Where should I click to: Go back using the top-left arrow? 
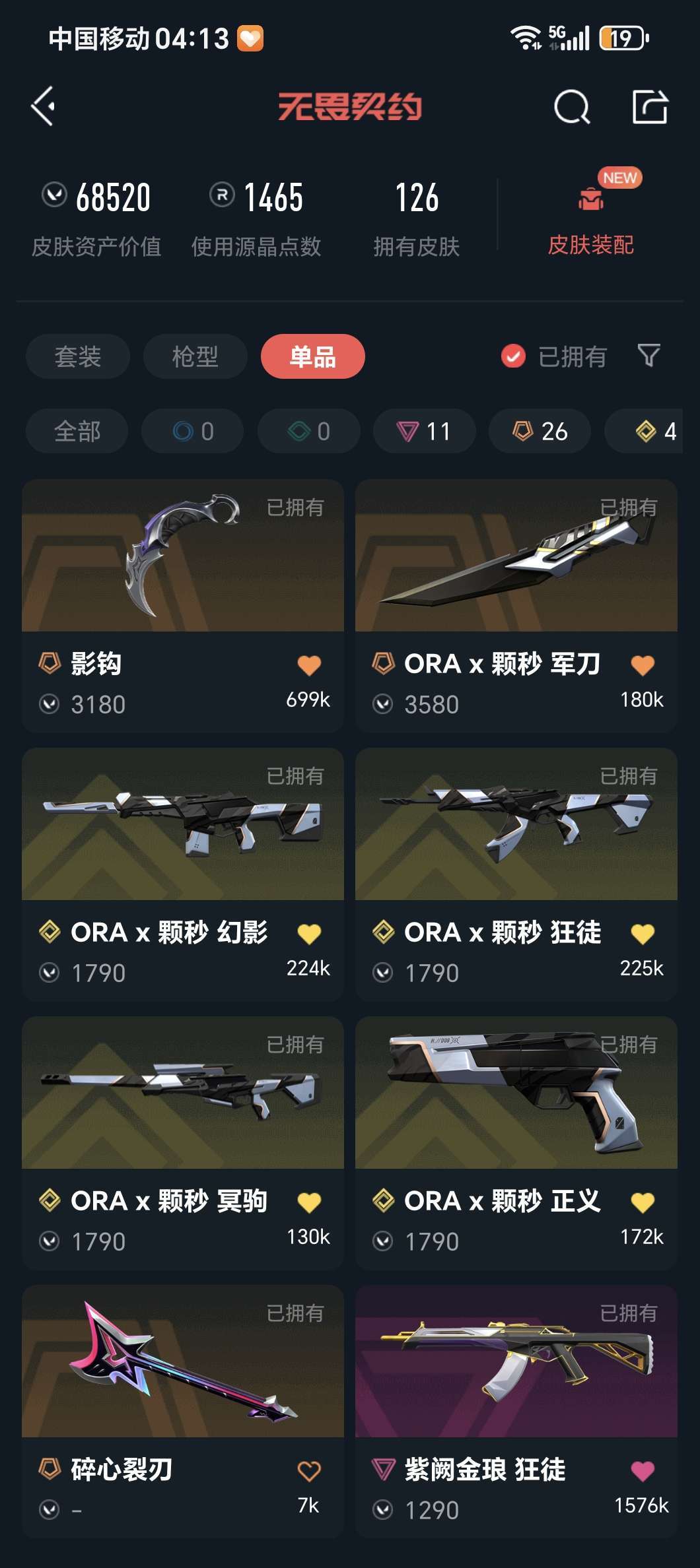point(44,106)
